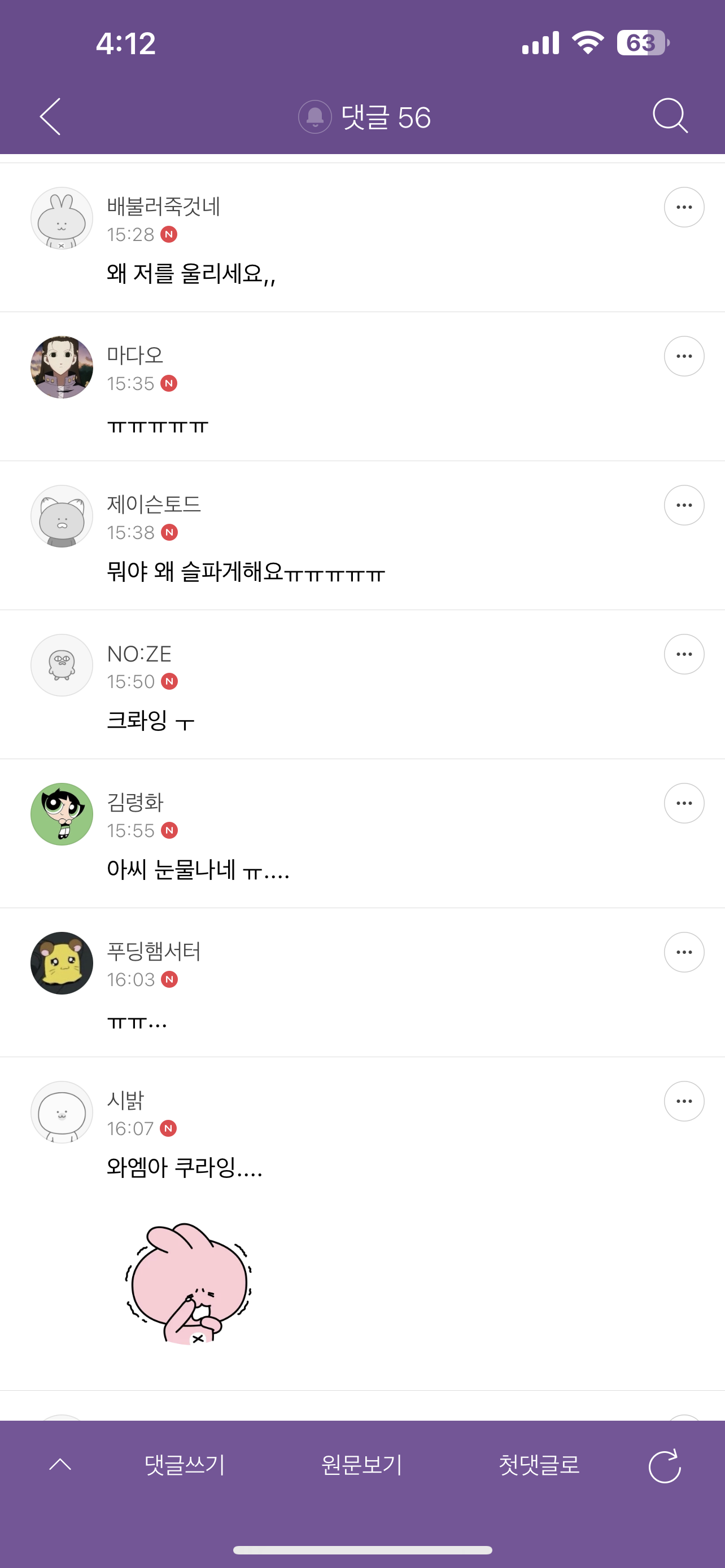Open search in the comments header
The height and width of the screenshot is (1568, 725).
[x=670, y=115]
